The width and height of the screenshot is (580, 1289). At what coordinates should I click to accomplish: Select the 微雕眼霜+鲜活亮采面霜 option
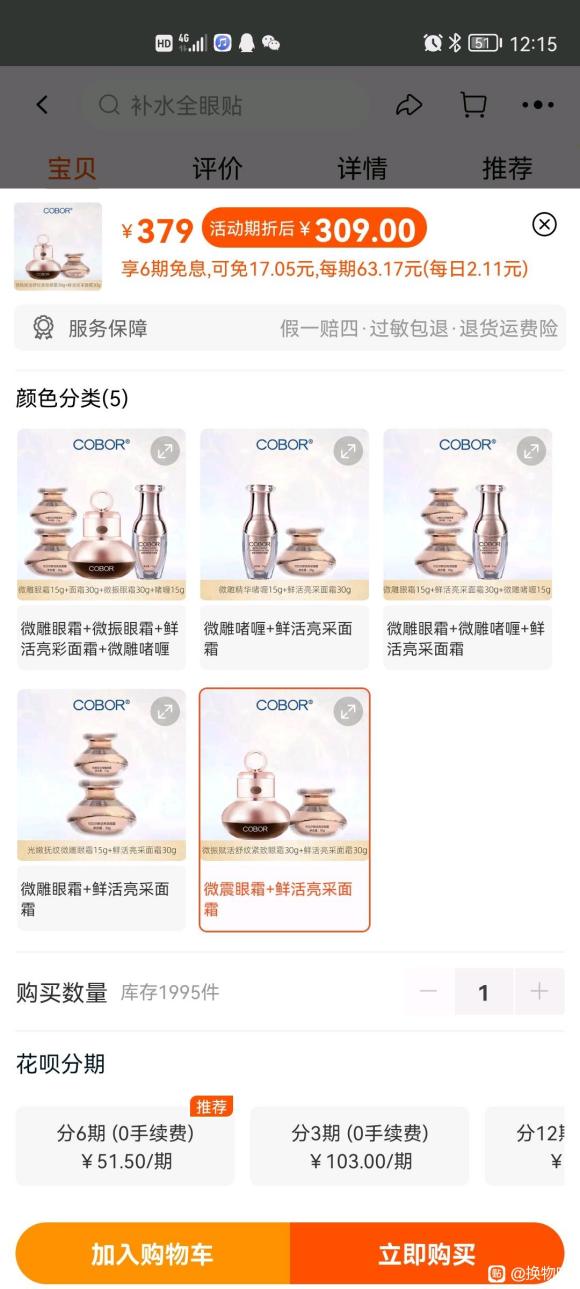101,810
